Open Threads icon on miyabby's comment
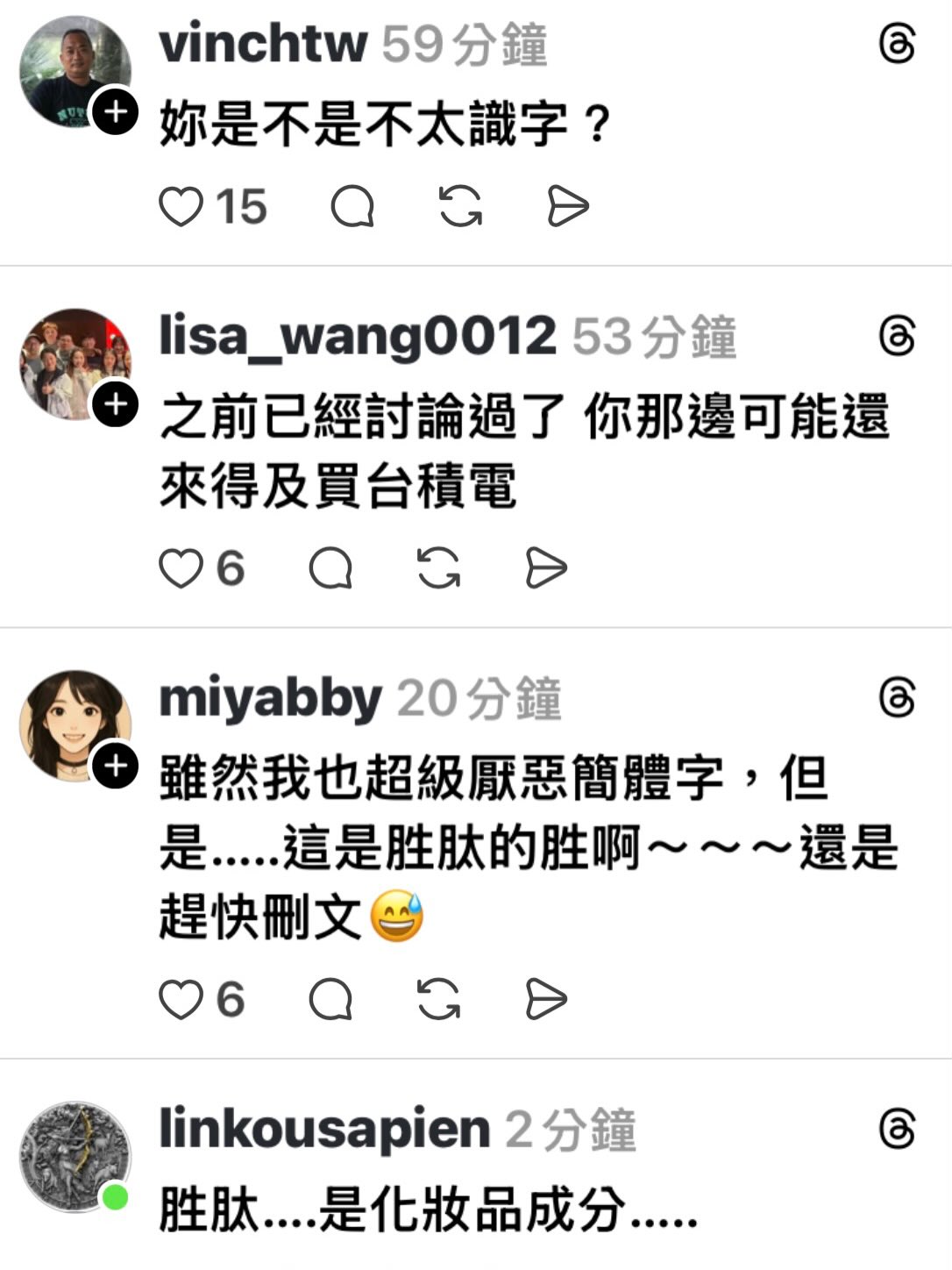This screenshot has width=952, height=1270. 897,698
